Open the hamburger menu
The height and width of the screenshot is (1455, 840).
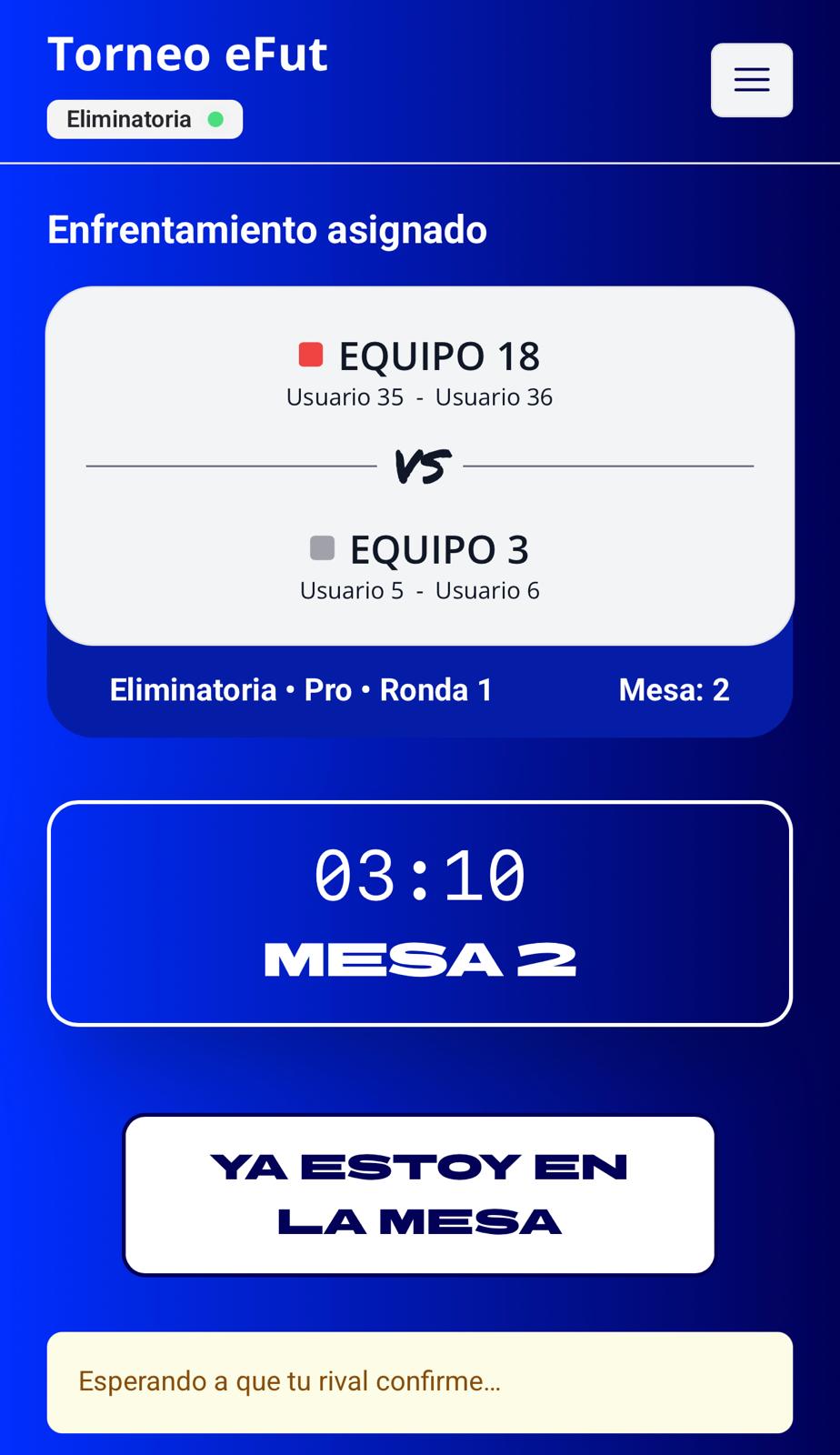751,80
